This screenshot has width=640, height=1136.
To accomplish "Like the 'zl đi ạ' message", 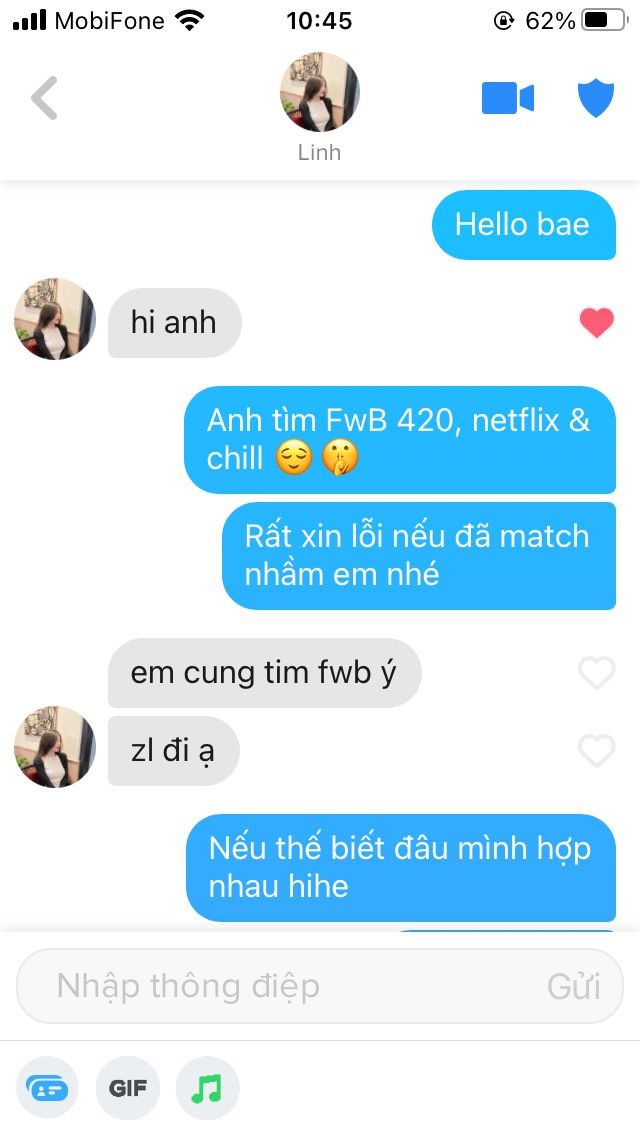I will tap(597, 751).
